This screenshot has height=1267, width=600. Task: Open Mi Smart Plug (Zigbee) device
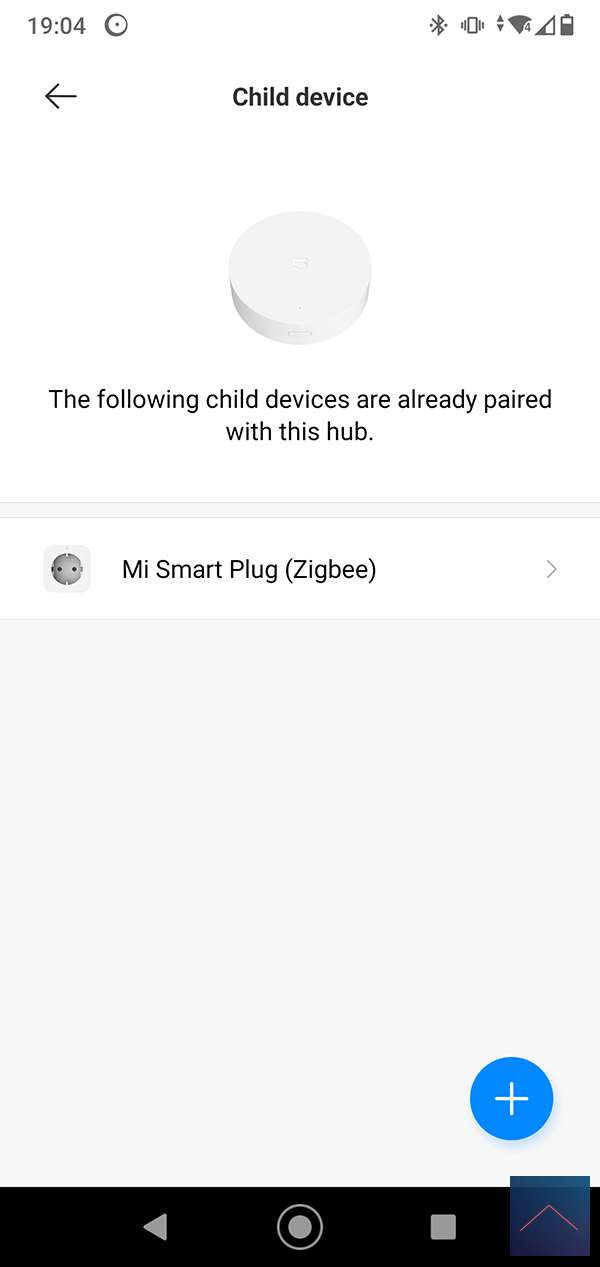click(300, 569)
